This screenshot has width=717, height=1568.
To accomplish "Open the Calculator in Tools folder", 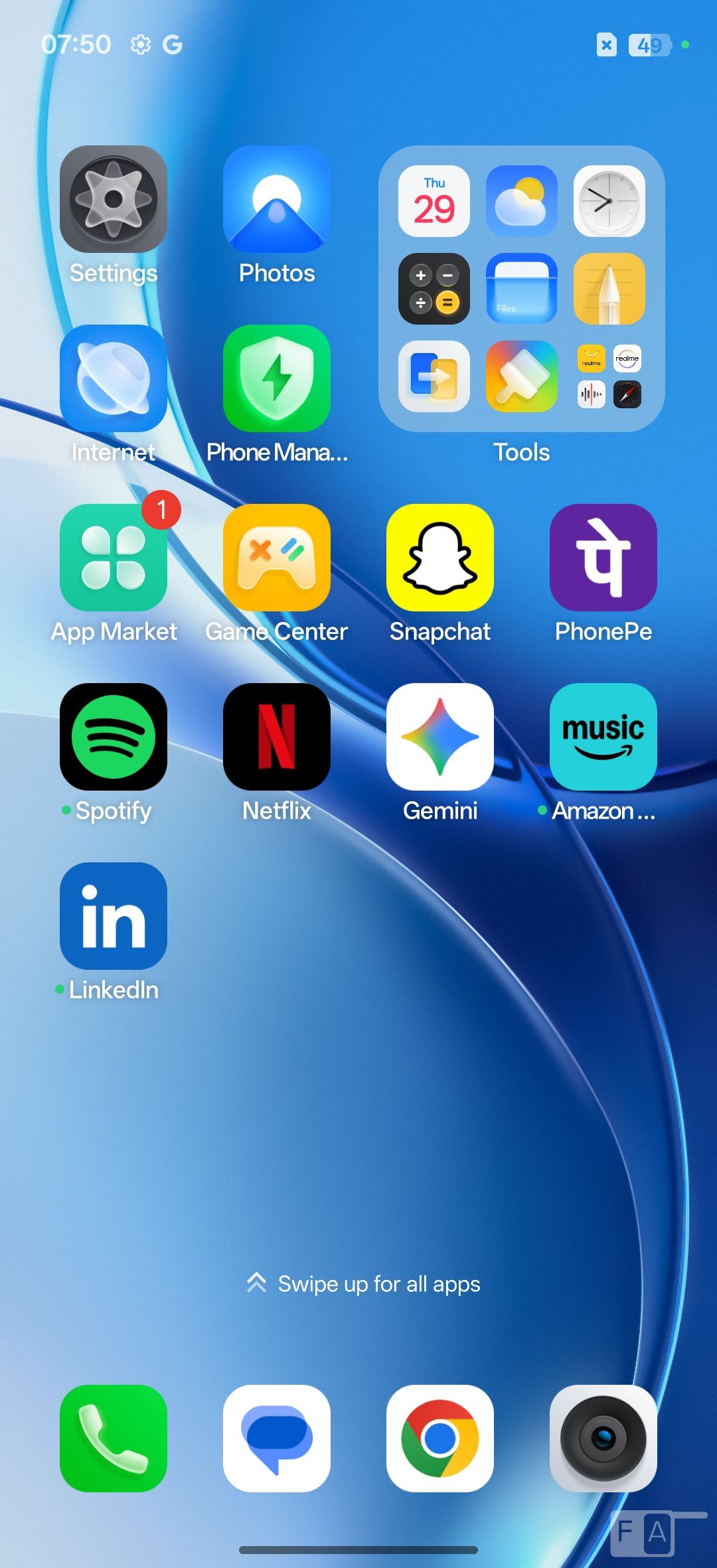I will tap(434, 289).
